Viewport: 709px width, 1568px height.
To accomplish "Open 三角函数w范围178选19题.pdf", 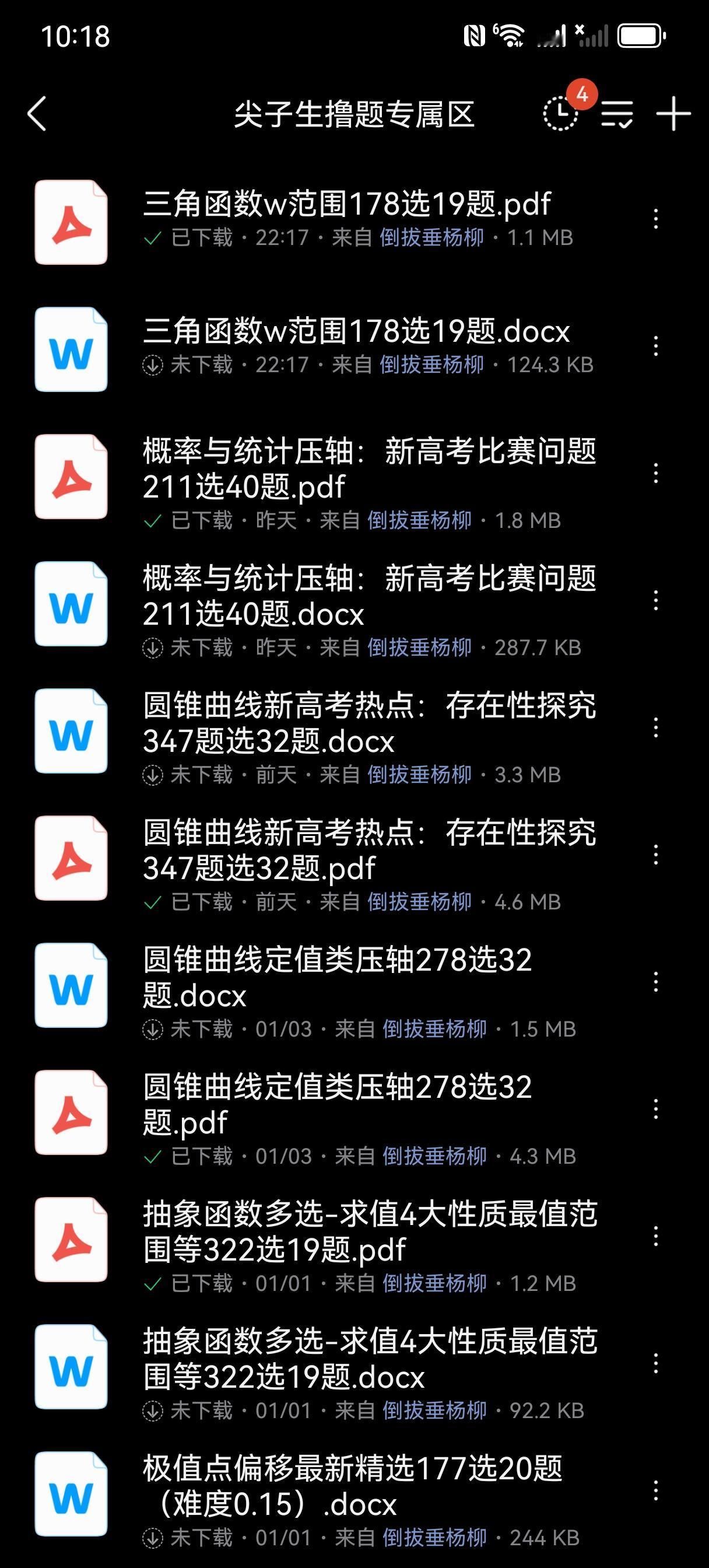I will [x=347, y=205].
